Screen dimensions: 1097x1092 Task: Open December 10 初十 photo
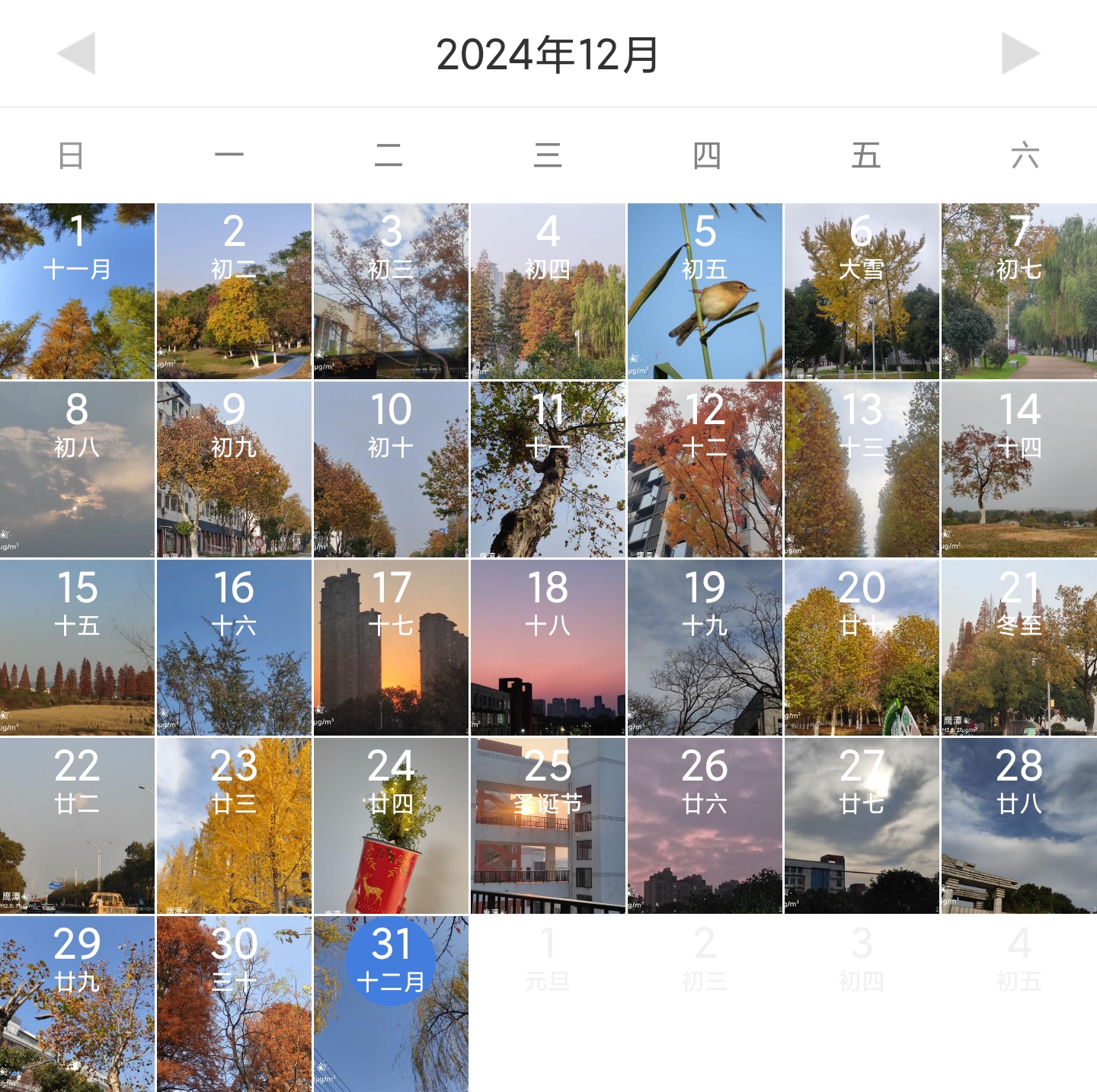(x=391, y=470)
